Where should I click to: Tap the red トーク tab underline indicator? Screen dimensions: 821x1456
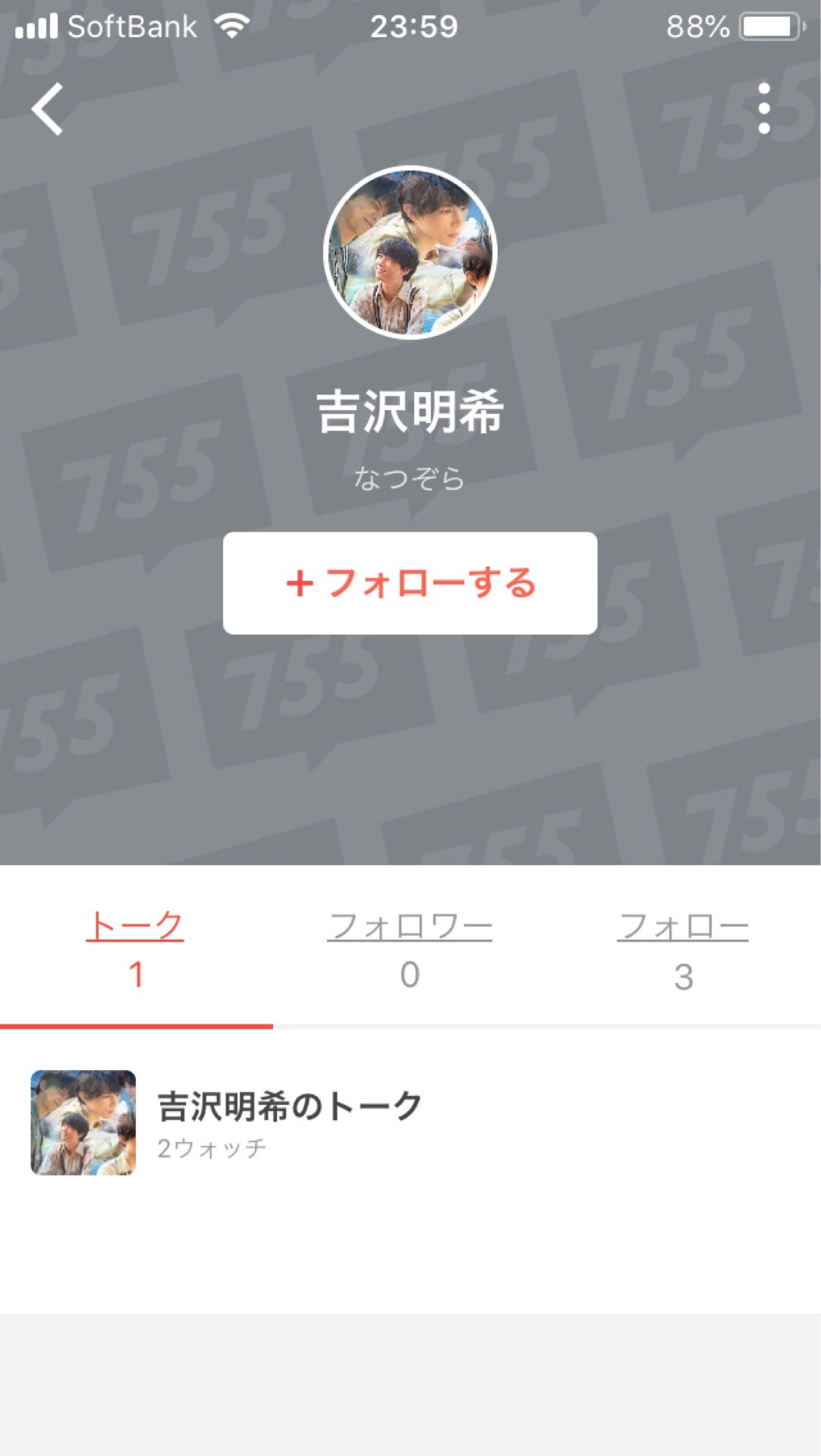coord(138,1026)
